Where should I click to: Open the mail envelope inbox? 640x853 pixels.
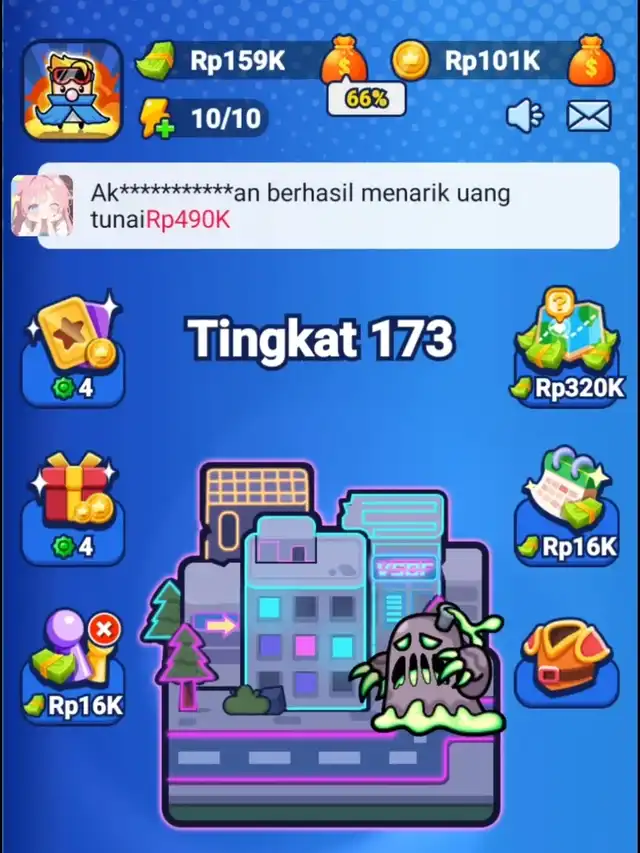click(589, 116)
